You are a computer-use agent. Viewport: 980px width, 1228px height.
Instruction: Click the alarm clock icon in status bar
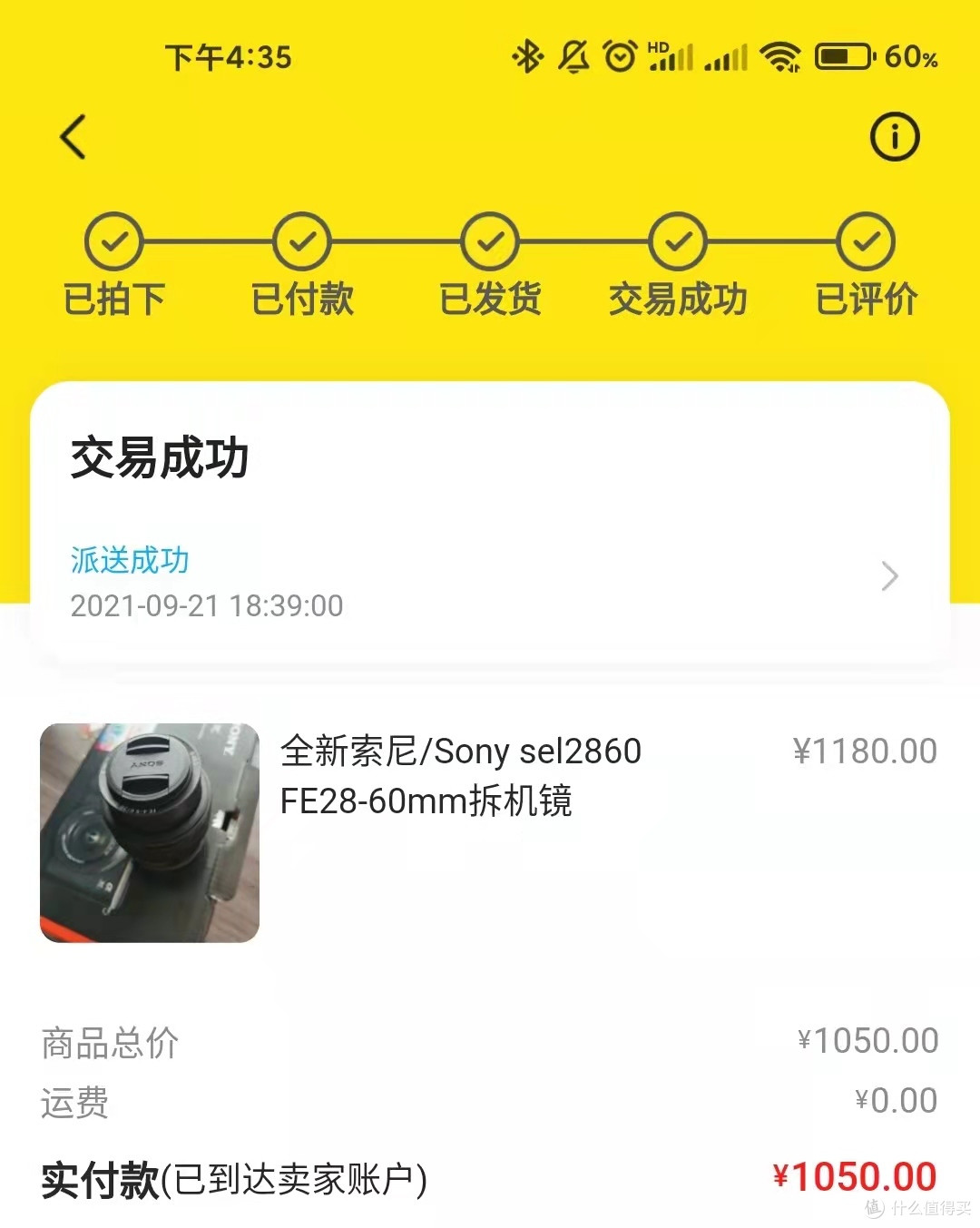pyautogui.click(x=618, y=57)
